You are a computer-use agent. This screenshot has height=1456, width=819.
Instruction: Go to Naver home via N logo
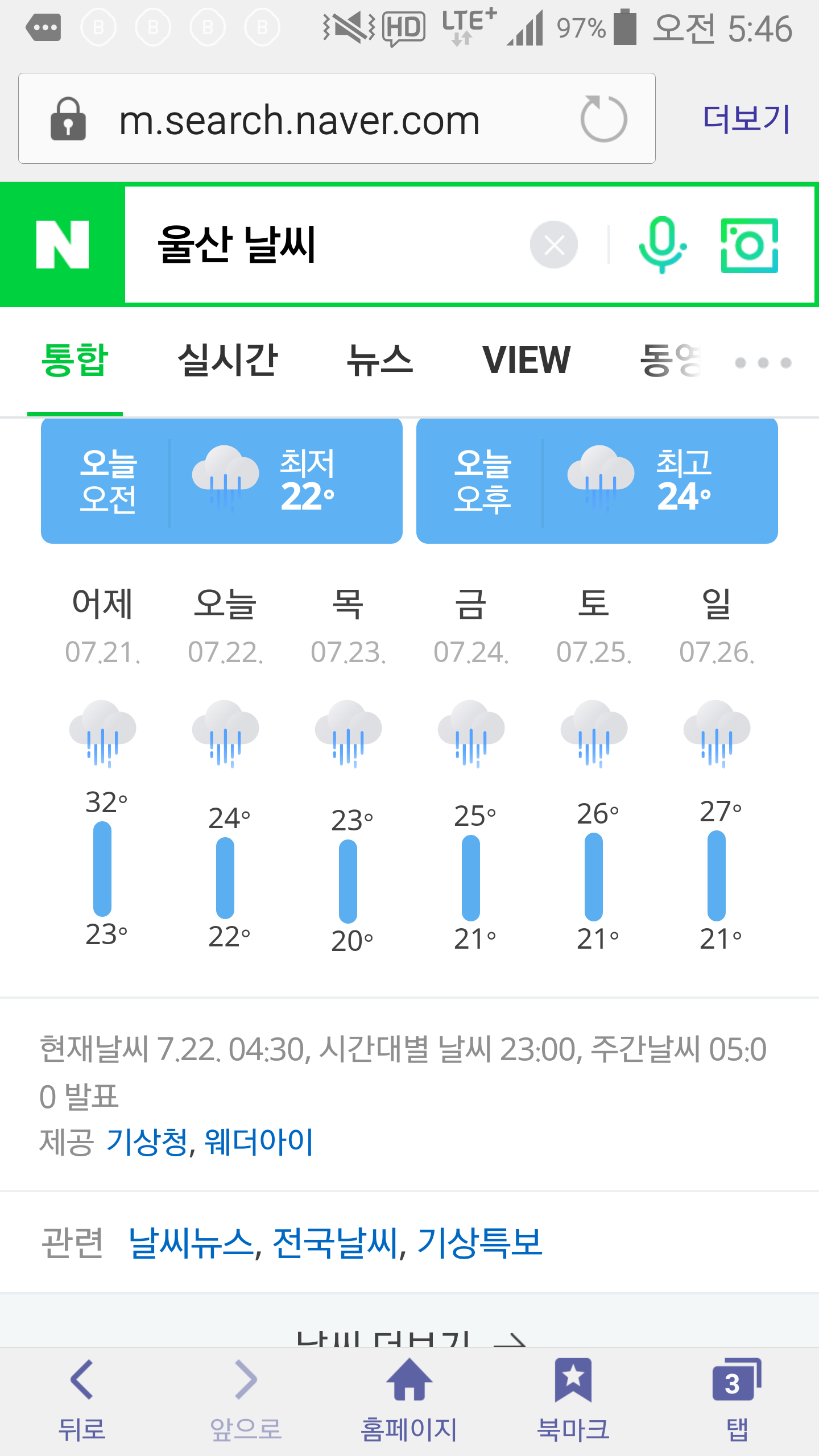[x=63, y=245]
